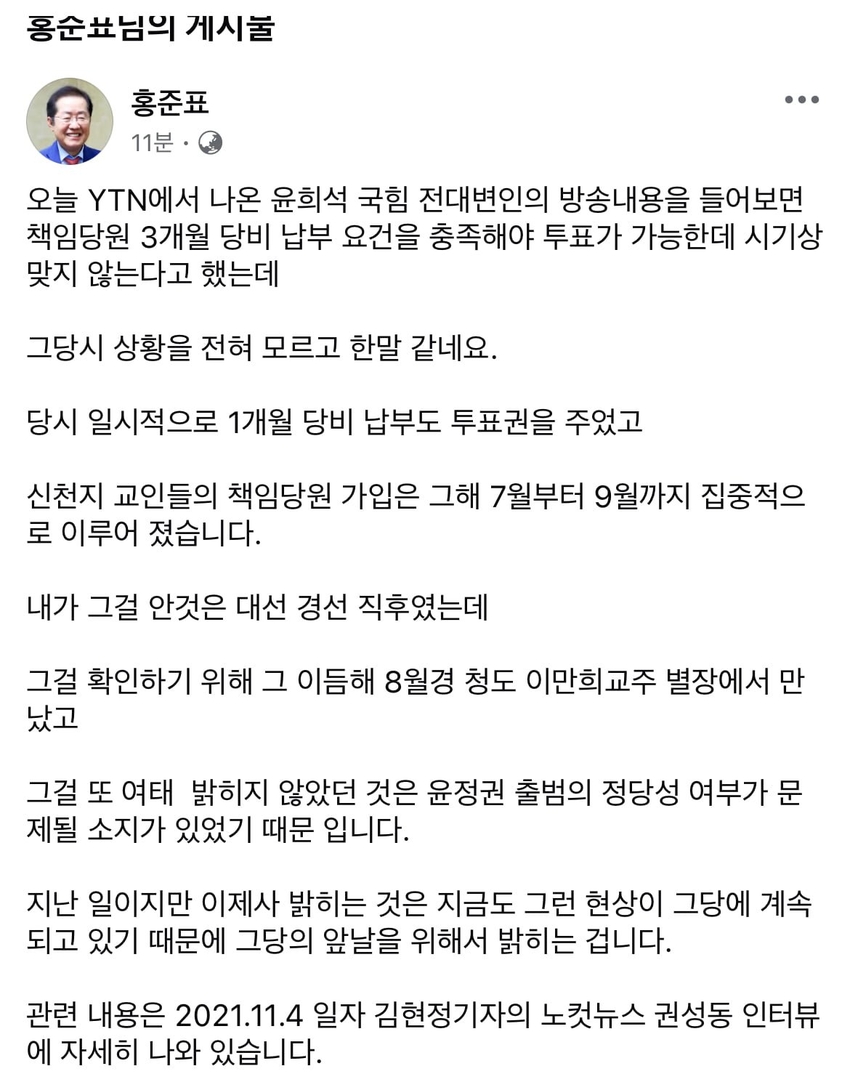Open 홍준표's profile picture
The width and height of the screenshot is (850, 1090).
coord(70,121)
